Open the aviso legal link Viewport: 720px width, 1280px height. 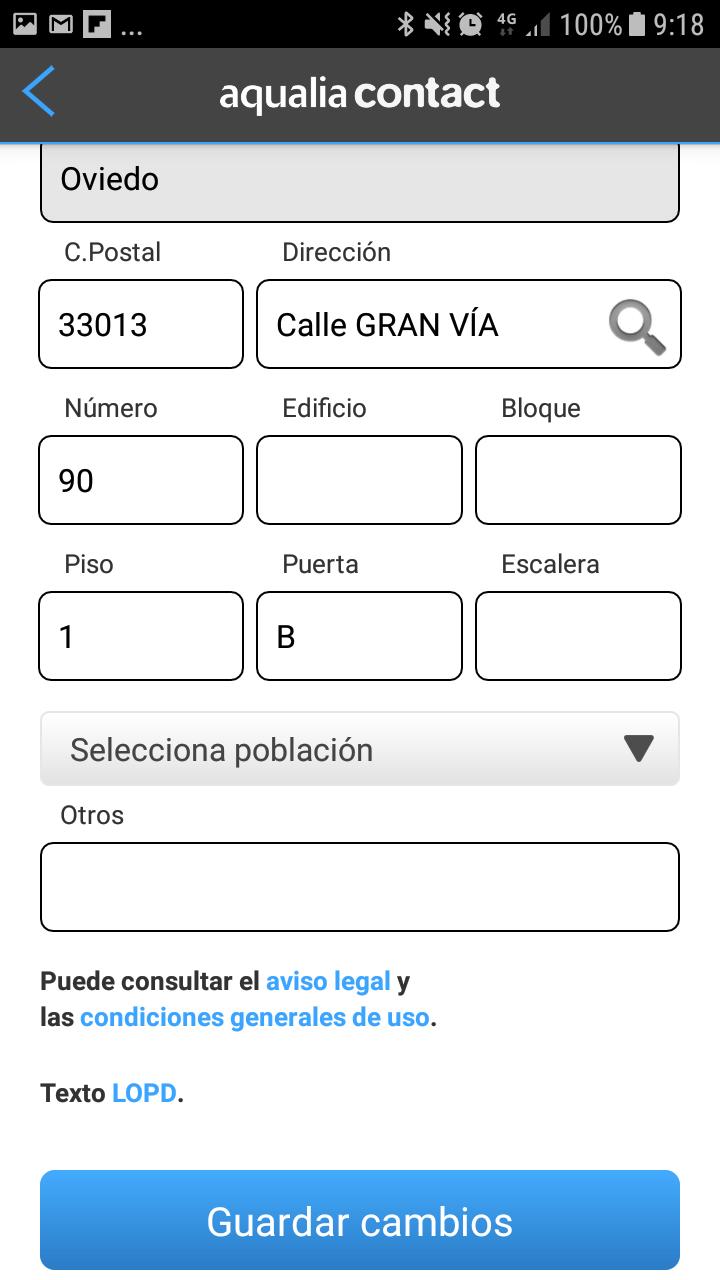(x=328, y=982)
